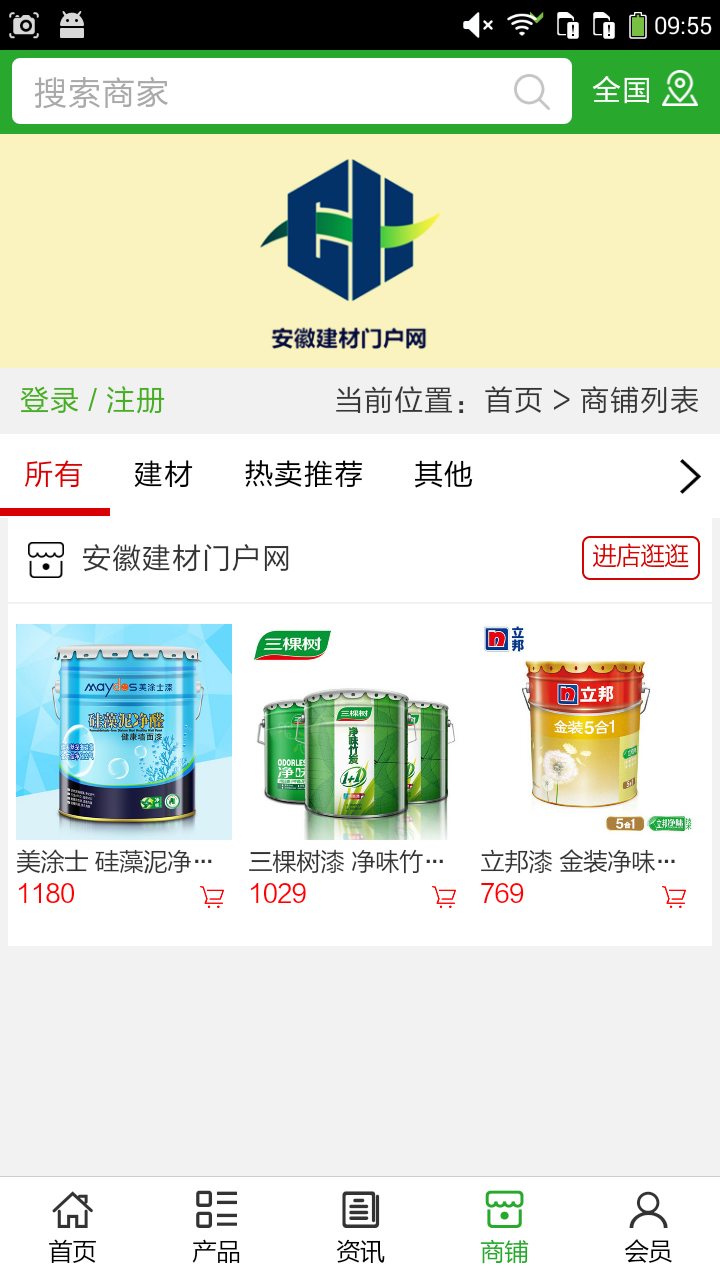Select the 所有 category tab
The height and width of the screenshot is (1280, 720).
[53, 474]
